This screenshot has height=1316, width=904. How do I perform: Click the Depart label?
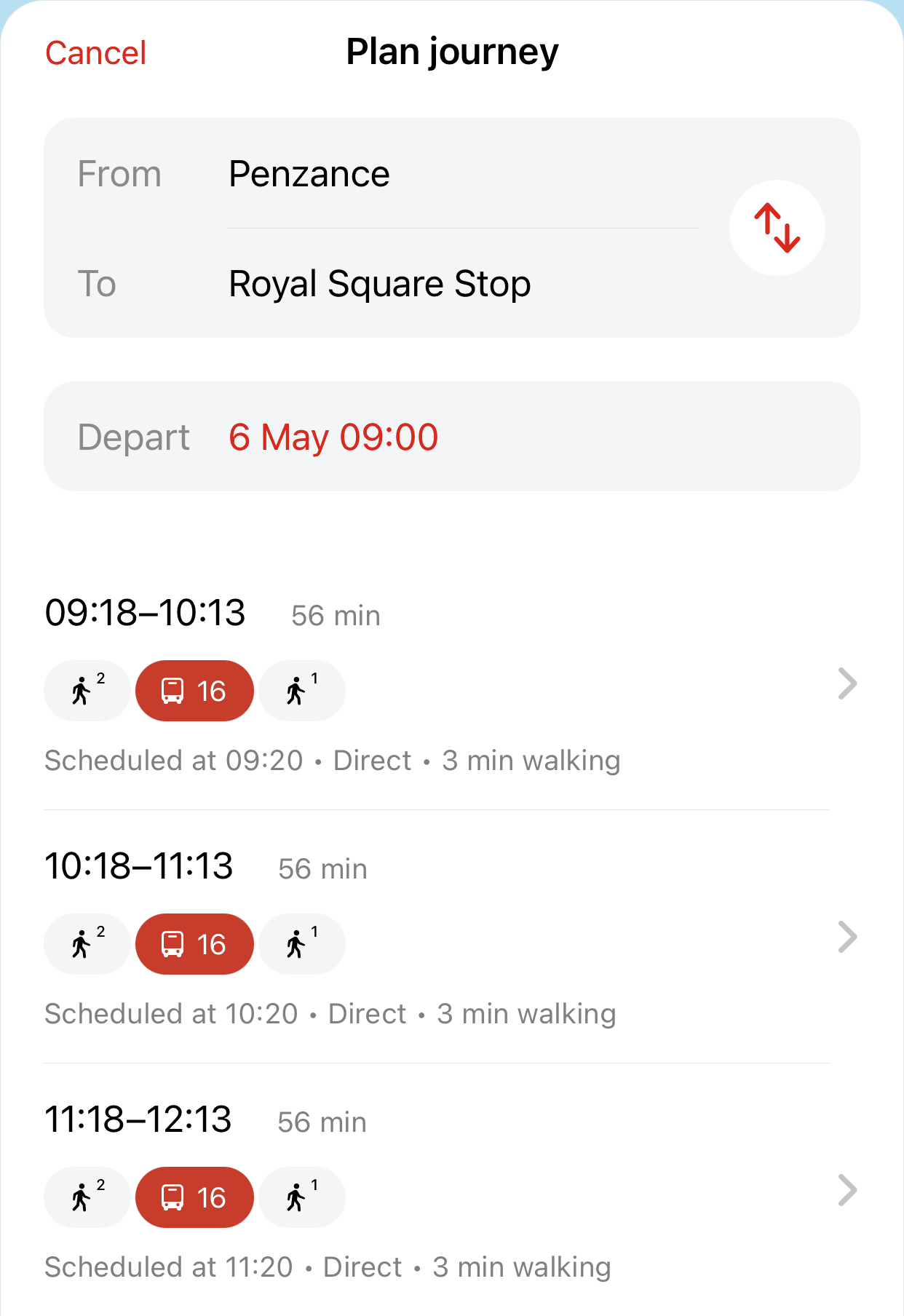(134, 437)
